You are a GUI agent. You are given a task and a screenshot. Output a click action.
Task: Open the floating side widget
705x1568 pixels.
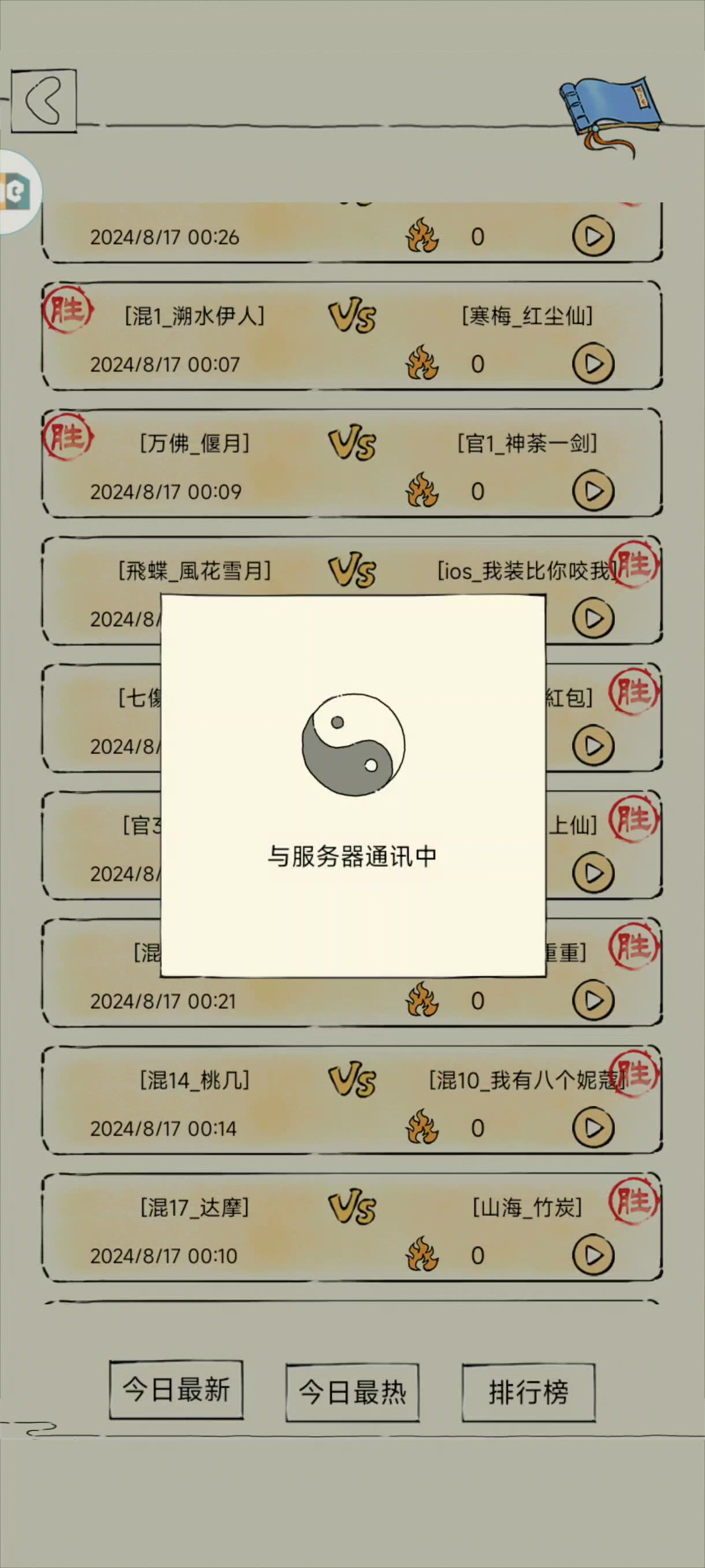[x=18, y=192]
